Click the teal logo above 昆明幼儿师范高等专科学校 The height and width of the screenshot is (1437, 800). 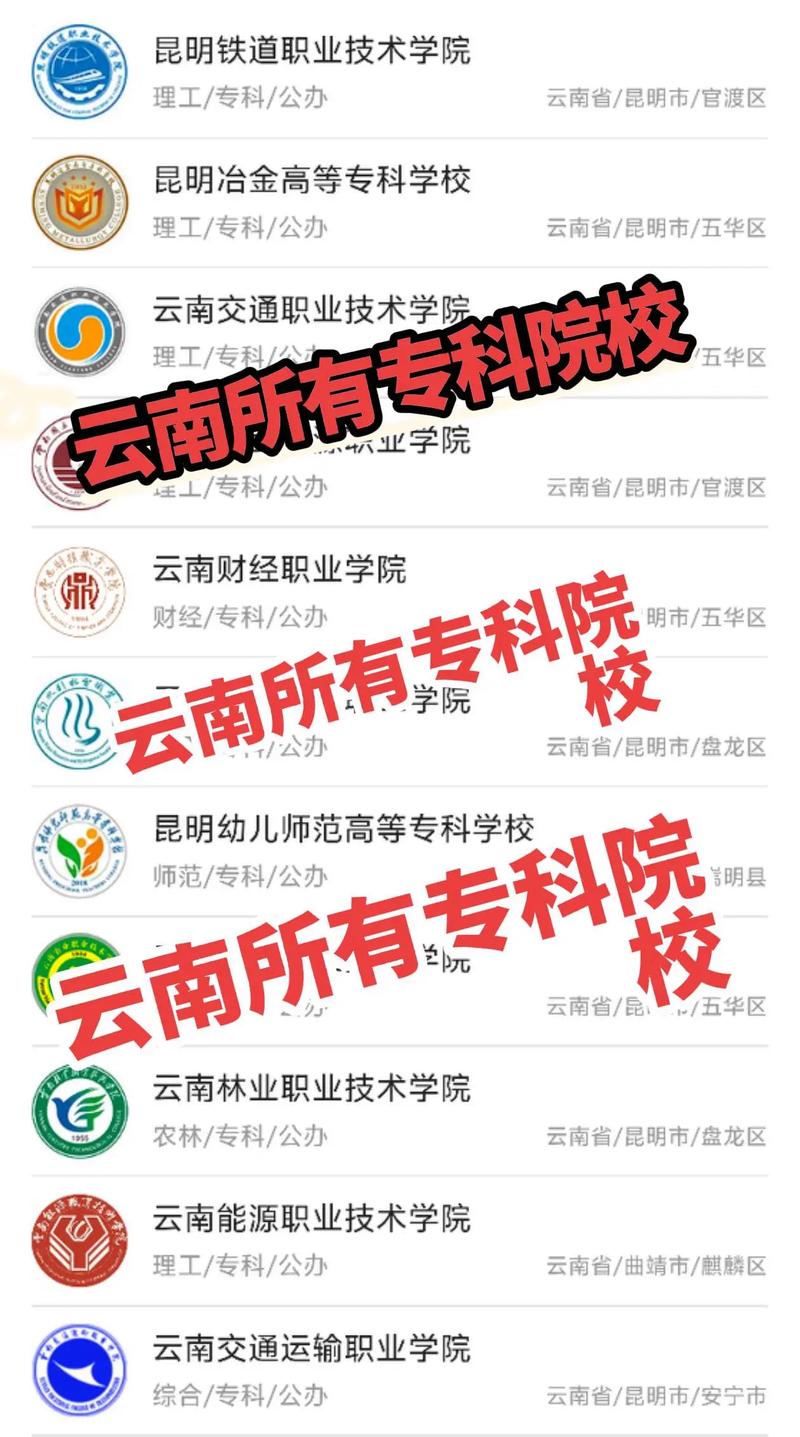click(78, 719)
